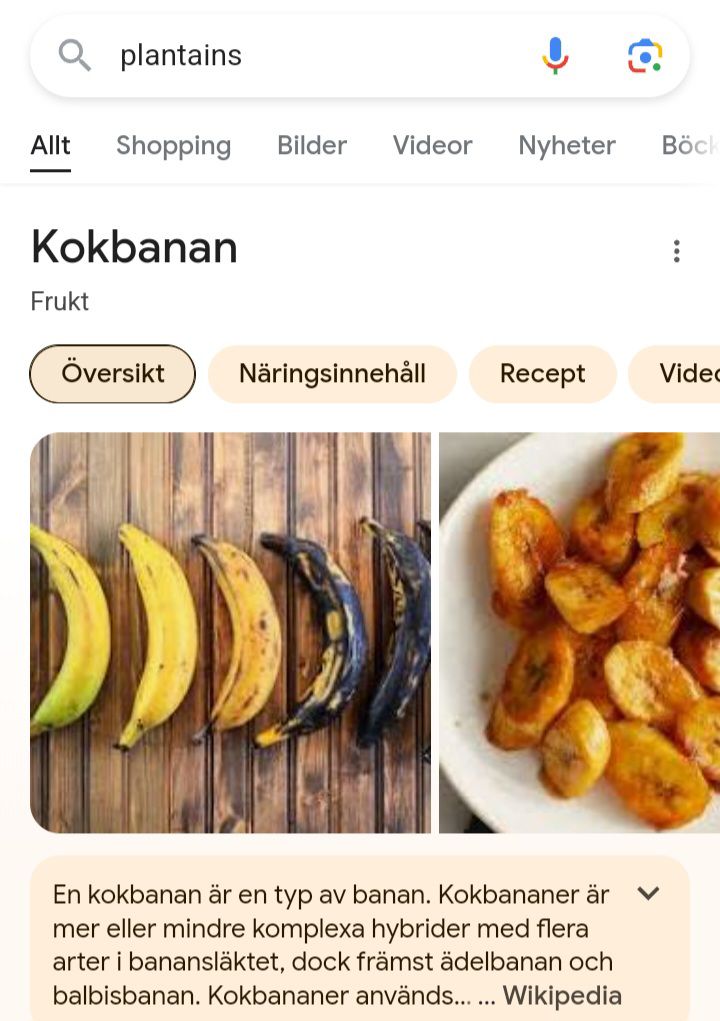
Task: Tap the search box containing plantains
Action: click(x=300, y=56)
